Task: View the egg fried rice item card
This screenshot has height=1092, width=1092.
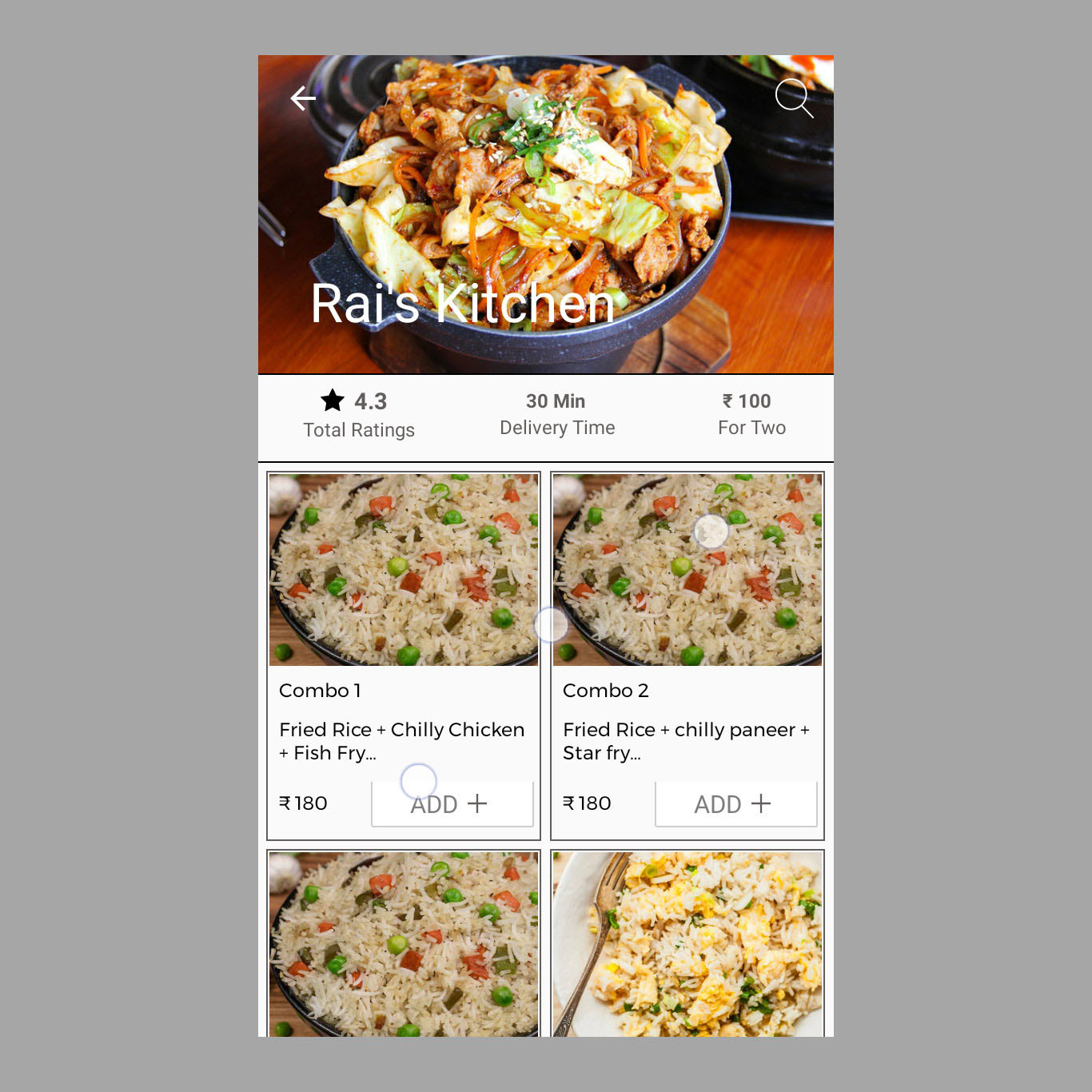Action: [687, 943]
